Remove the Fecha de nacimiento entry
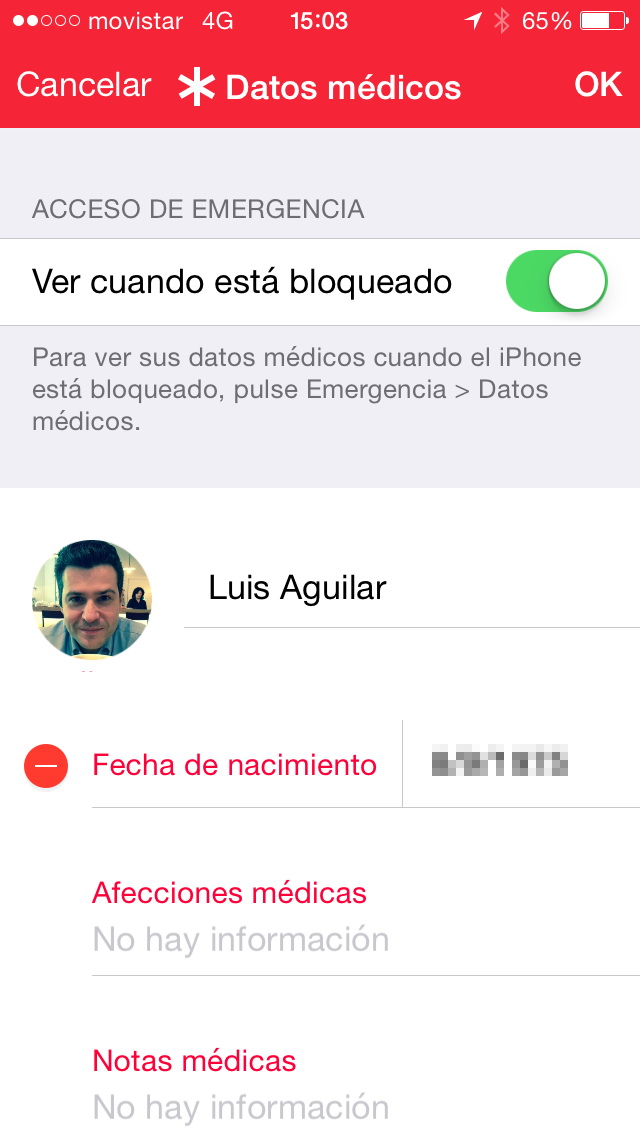640x1136 pixels. click(46, 766)
